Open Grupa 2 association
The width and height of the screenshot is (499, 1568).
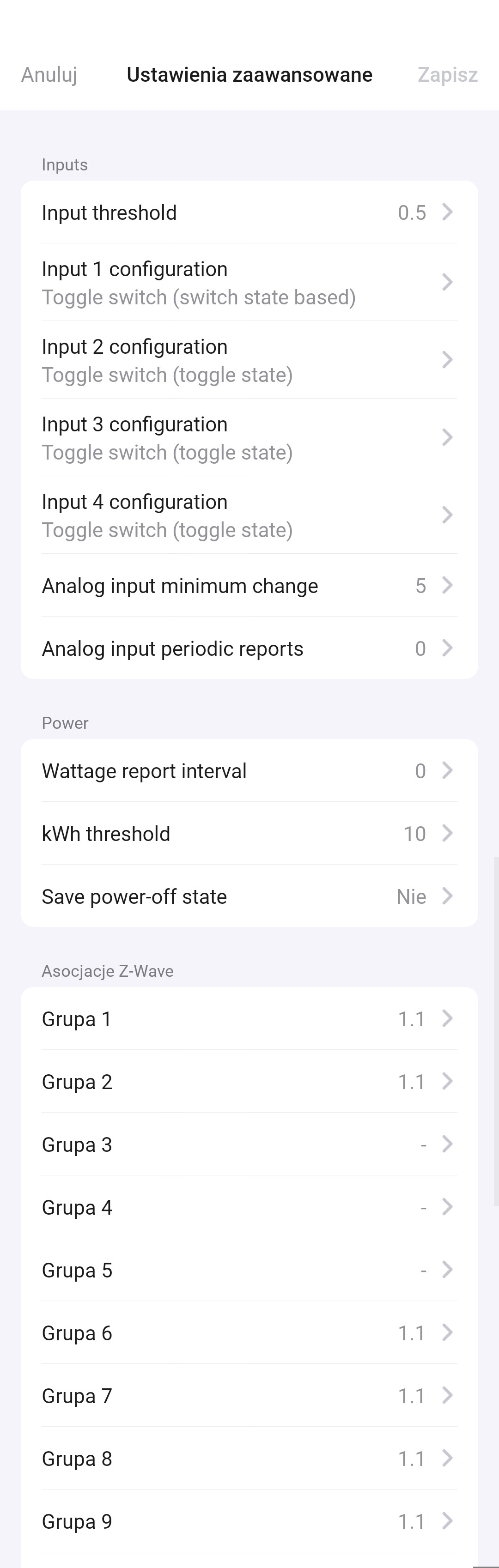249,1082
